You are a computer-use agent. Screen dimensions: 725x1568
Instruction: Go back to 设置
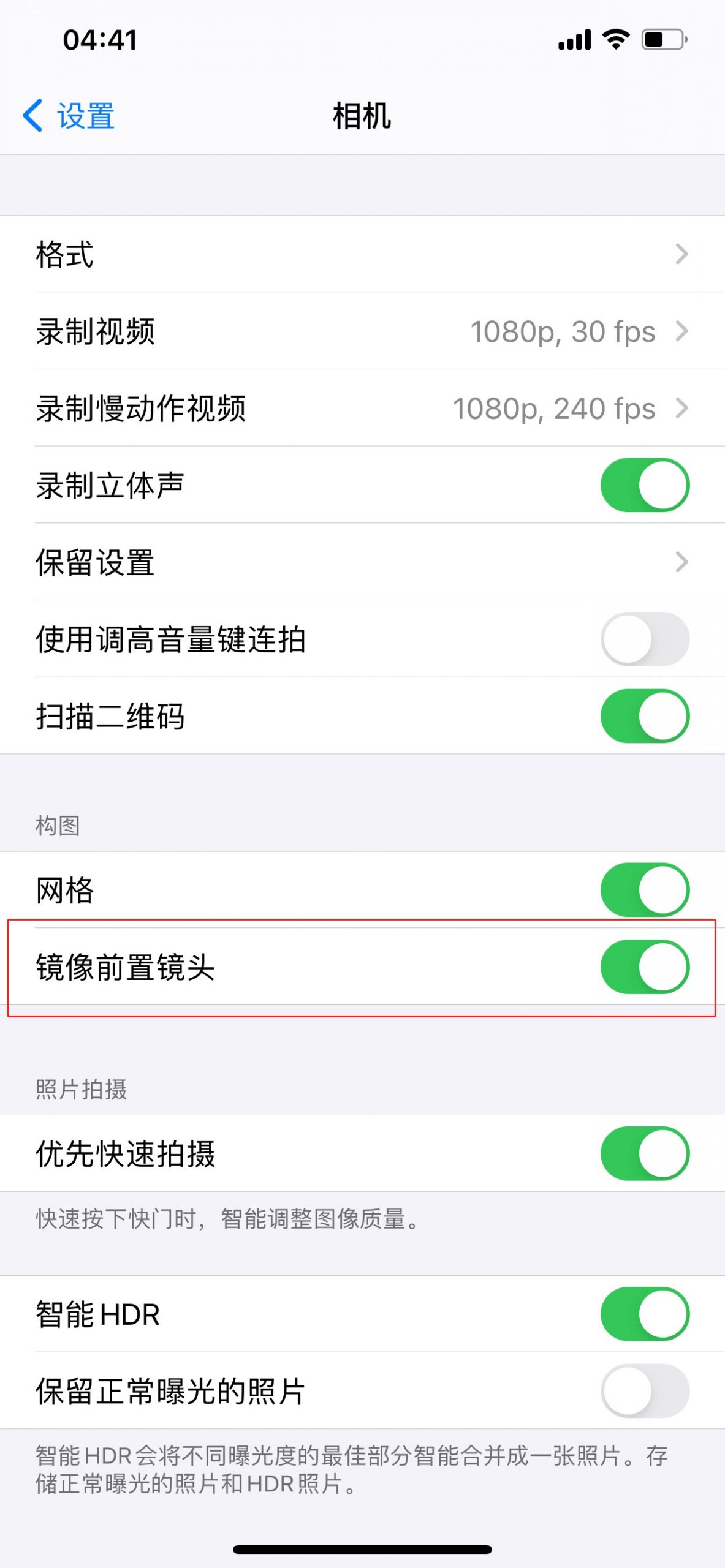pos(69,116)
